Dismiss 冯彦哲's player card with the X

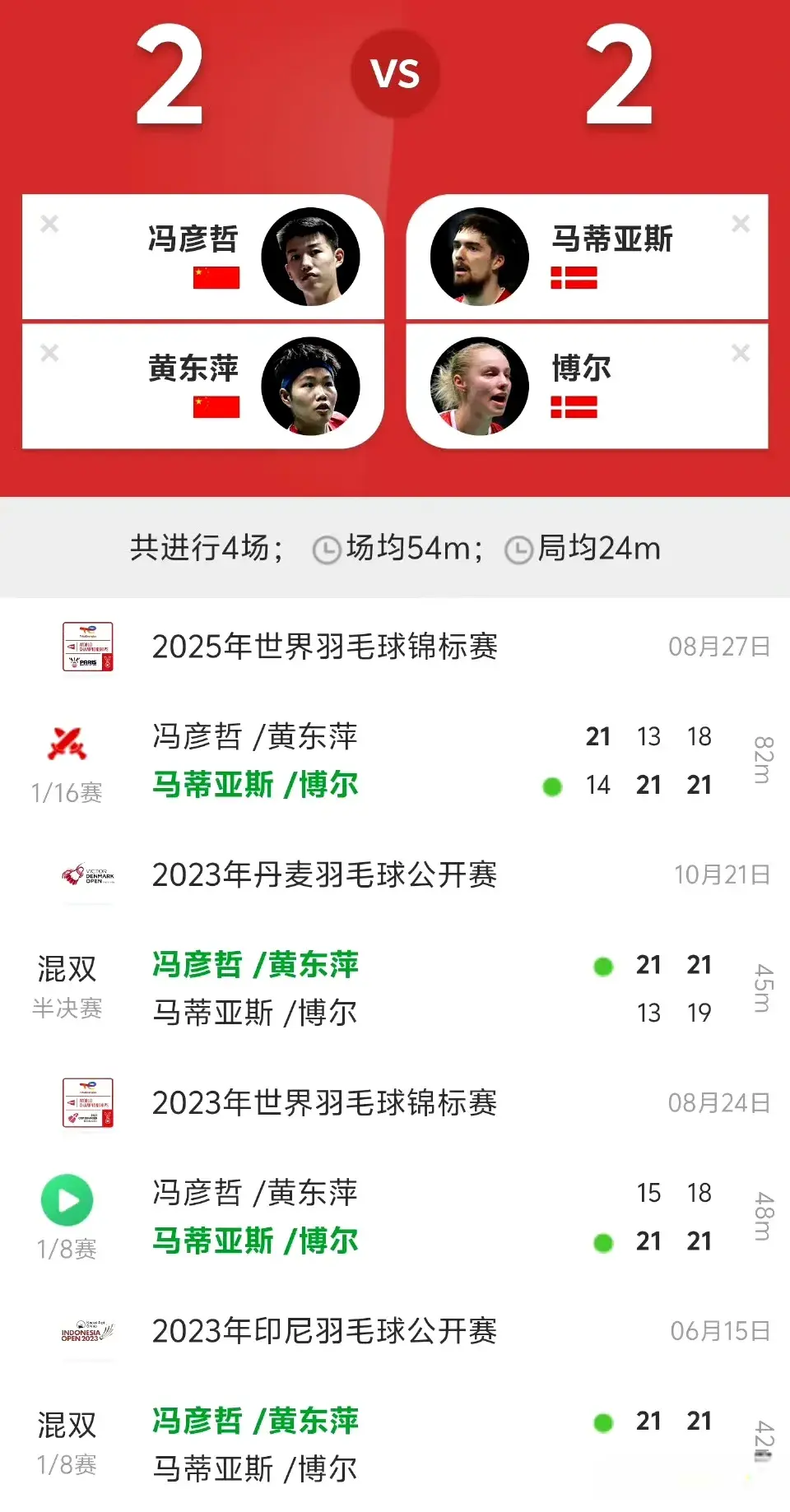pyautogui.click(x=51, y=222)
